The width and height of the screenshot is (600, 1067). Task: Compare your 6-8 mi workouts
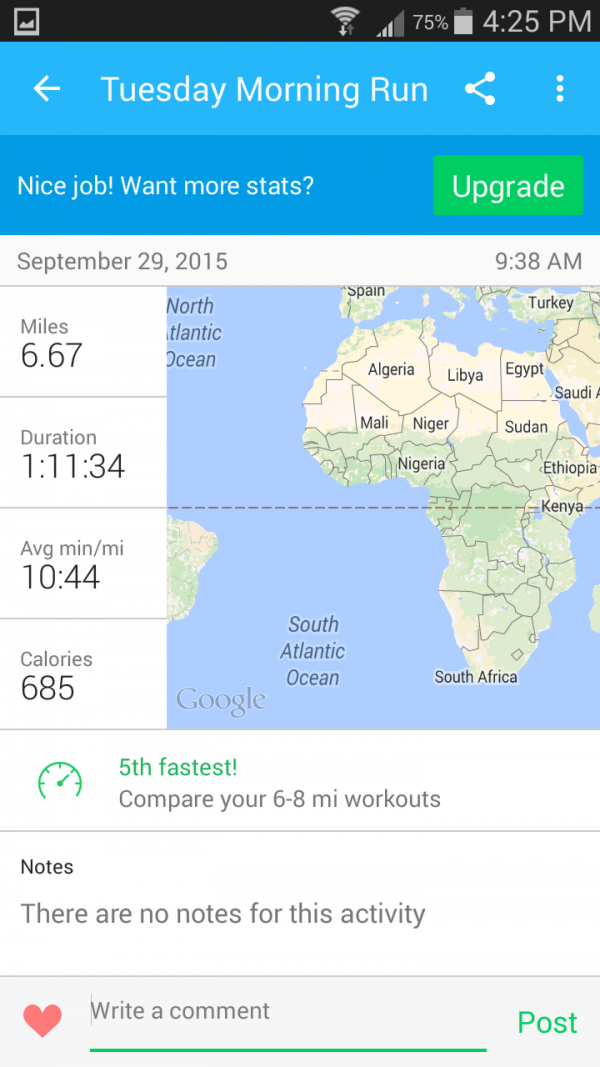pyautogui.click(x=279, y=783)
